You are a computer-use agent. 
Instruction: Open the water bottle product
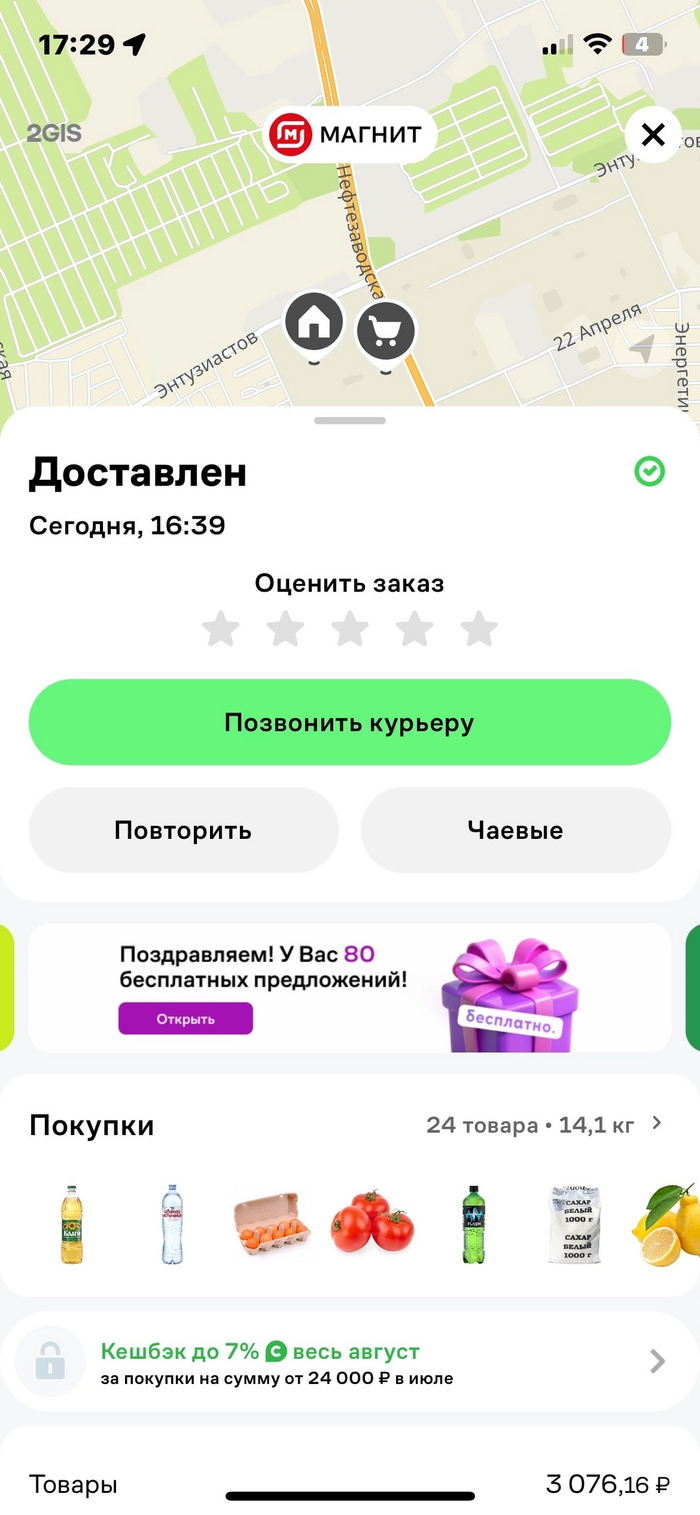coord(172,1226)
